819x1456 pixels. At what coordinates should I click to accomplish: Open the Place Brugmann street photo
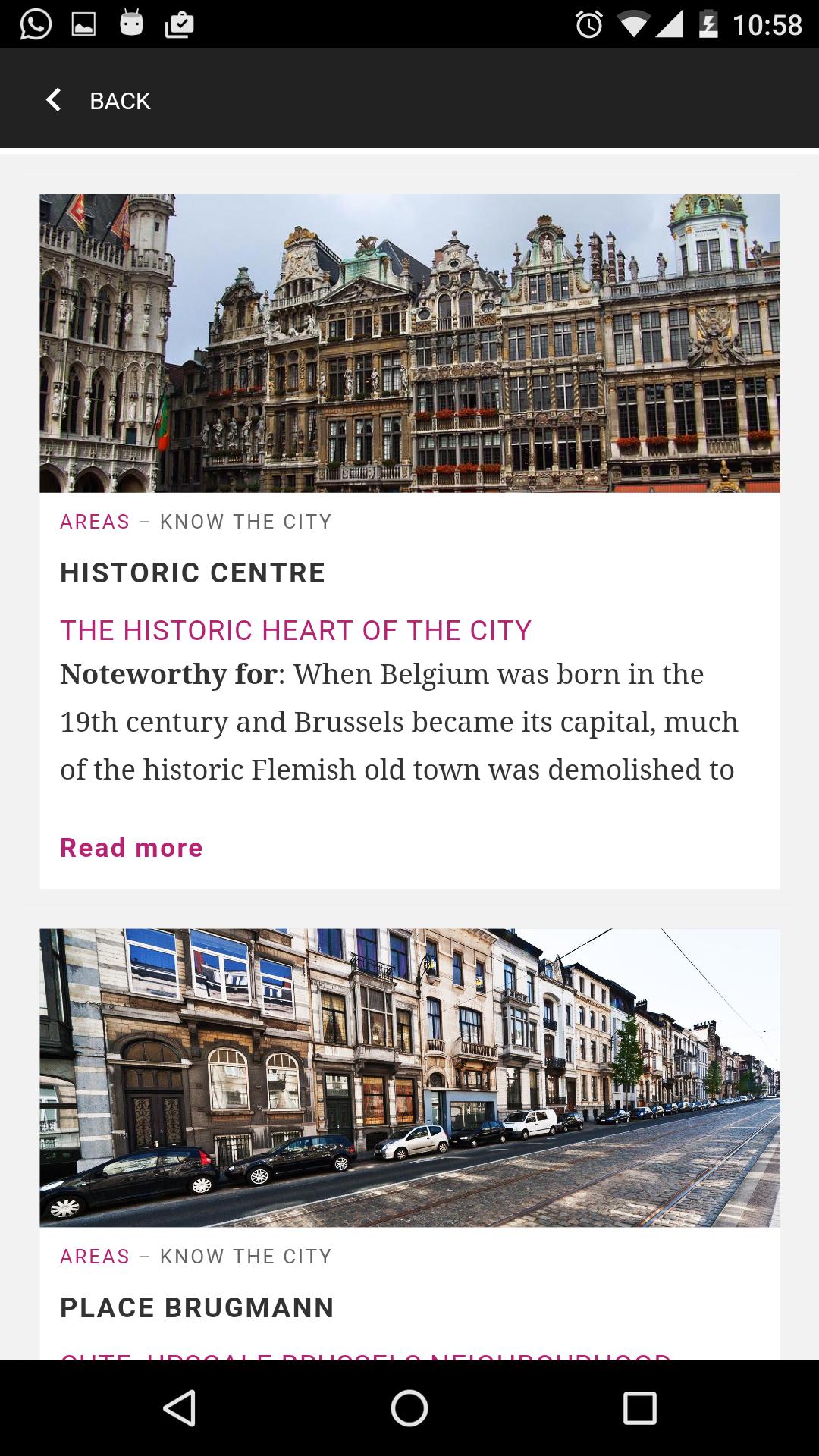pyautogui.click(x=409, y=1077)
